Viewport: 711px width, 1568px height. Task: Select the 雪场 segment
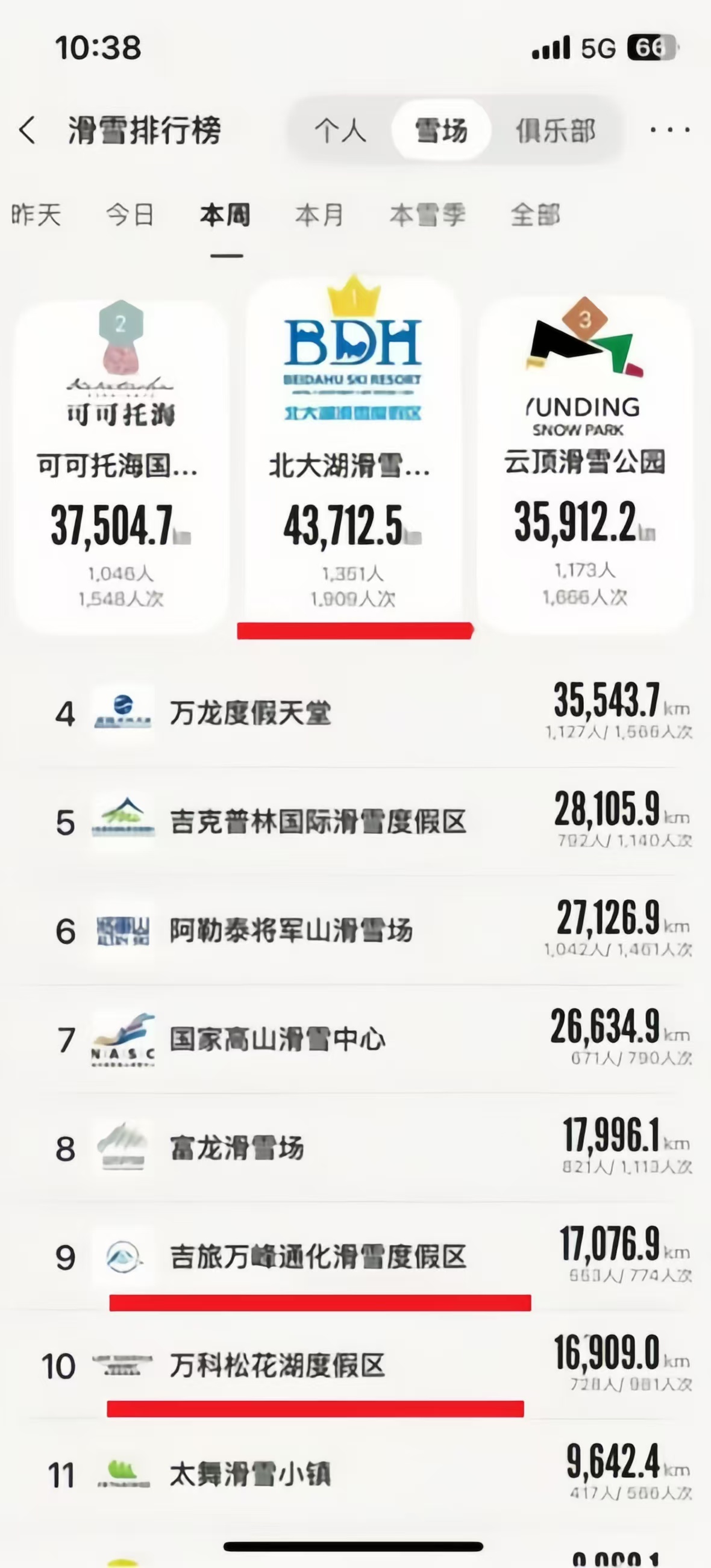(440, 130)
